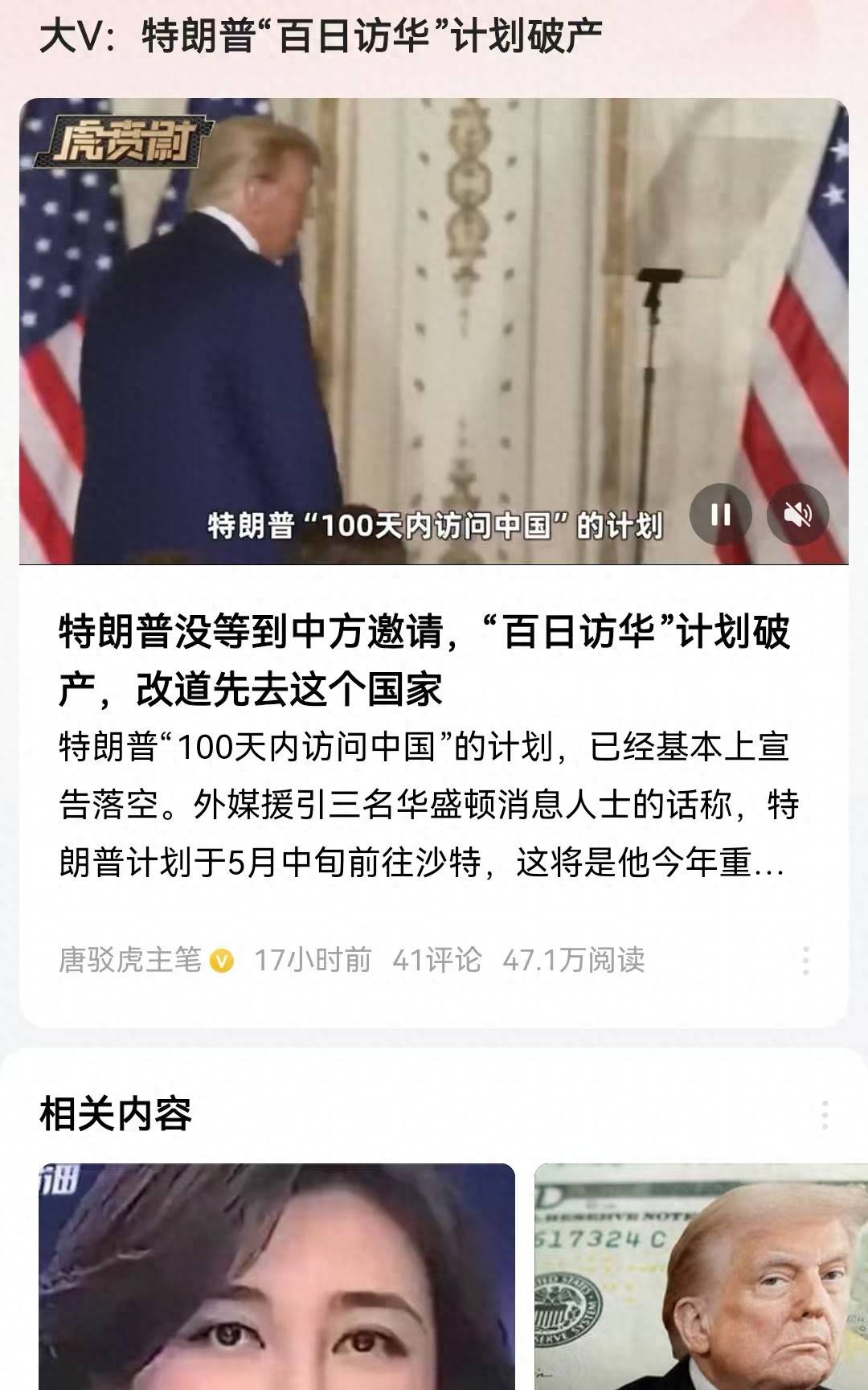868x1390 pixels.
Task: Open the 41评论 comments
Action: (436, 959)
